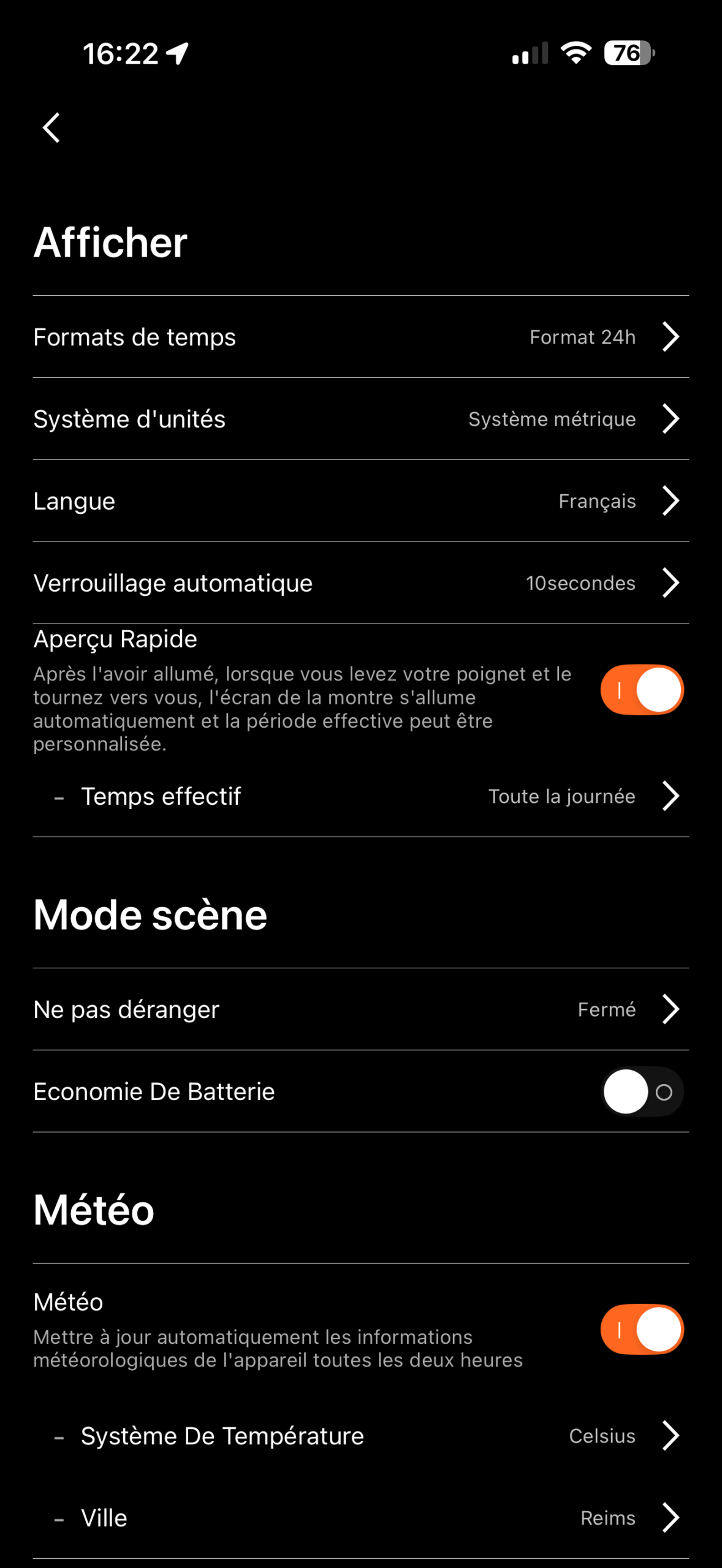Viewport: 722px width, 1568px height.
Task: Open Système d'unités setting
Action: (361, 419)
